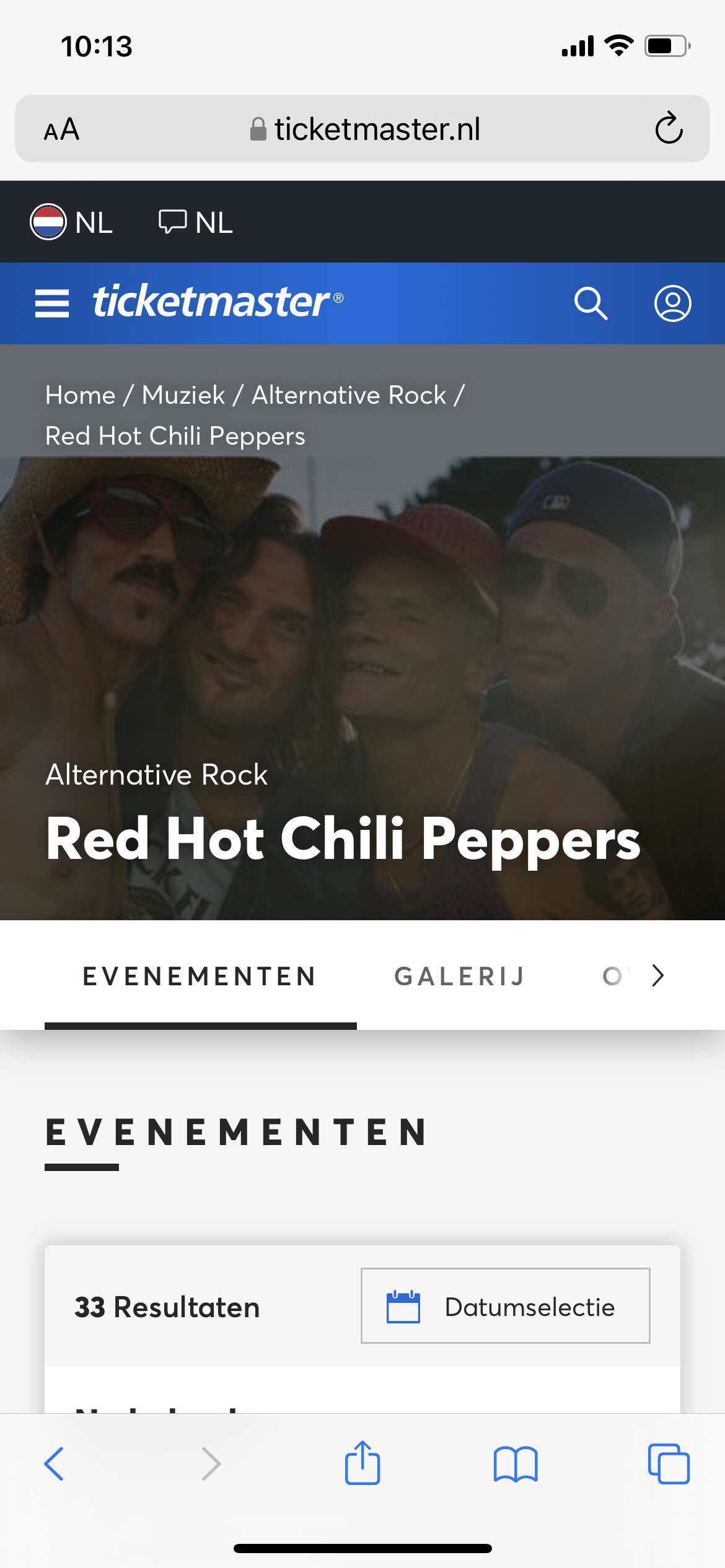Select the Evenementen tab
This screenshot has width=725, height=1568.
(x=200, y=976)
